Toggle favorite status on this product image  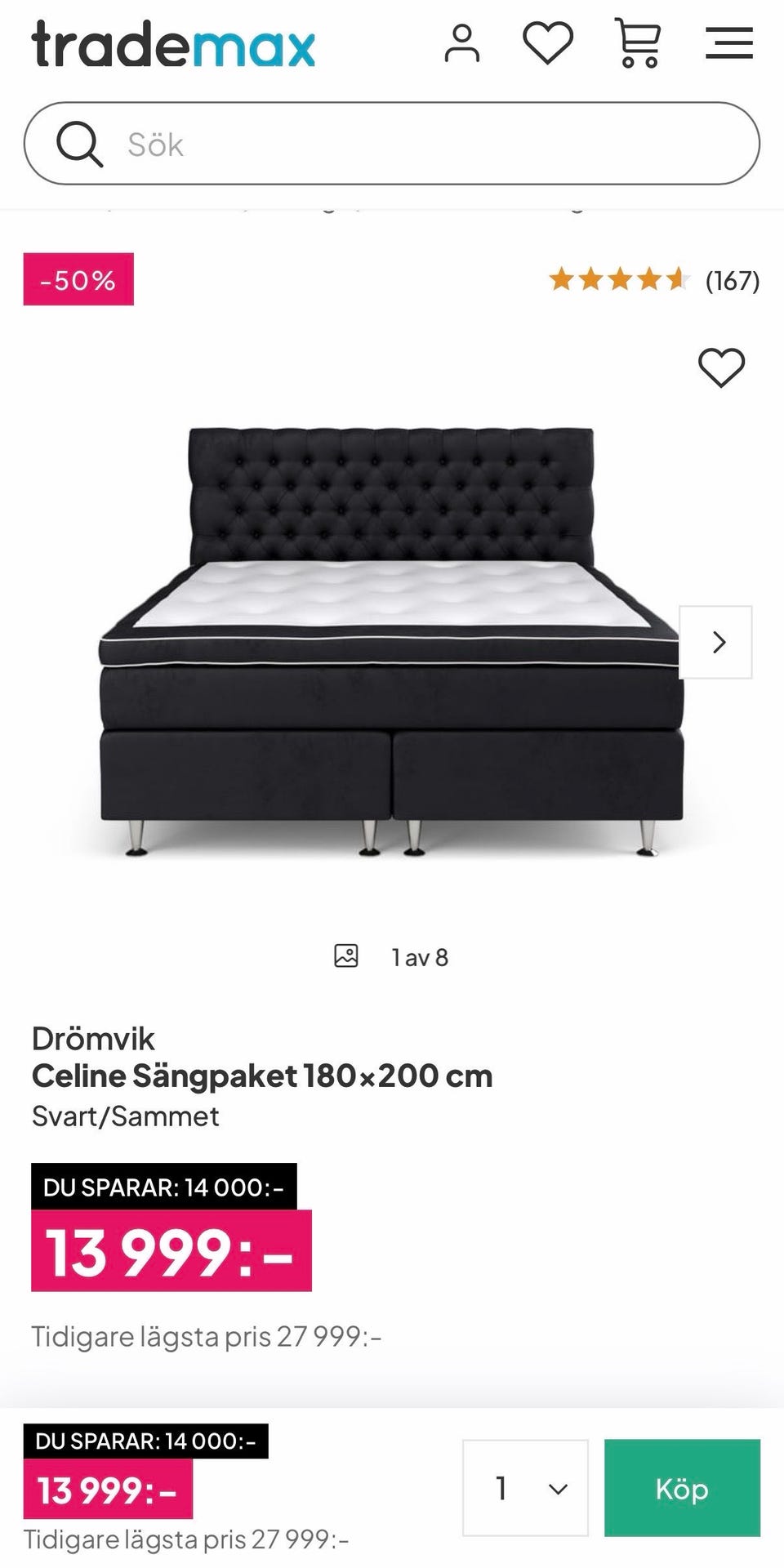pos(720,369)
